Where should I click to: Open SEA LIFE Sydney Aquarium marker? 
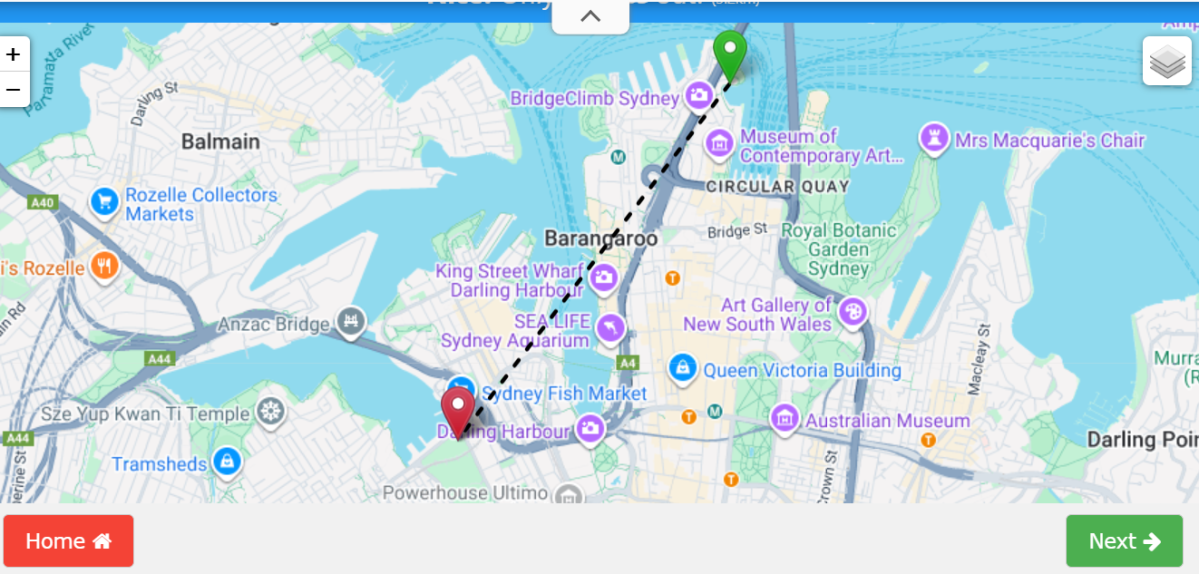[610, 327]
